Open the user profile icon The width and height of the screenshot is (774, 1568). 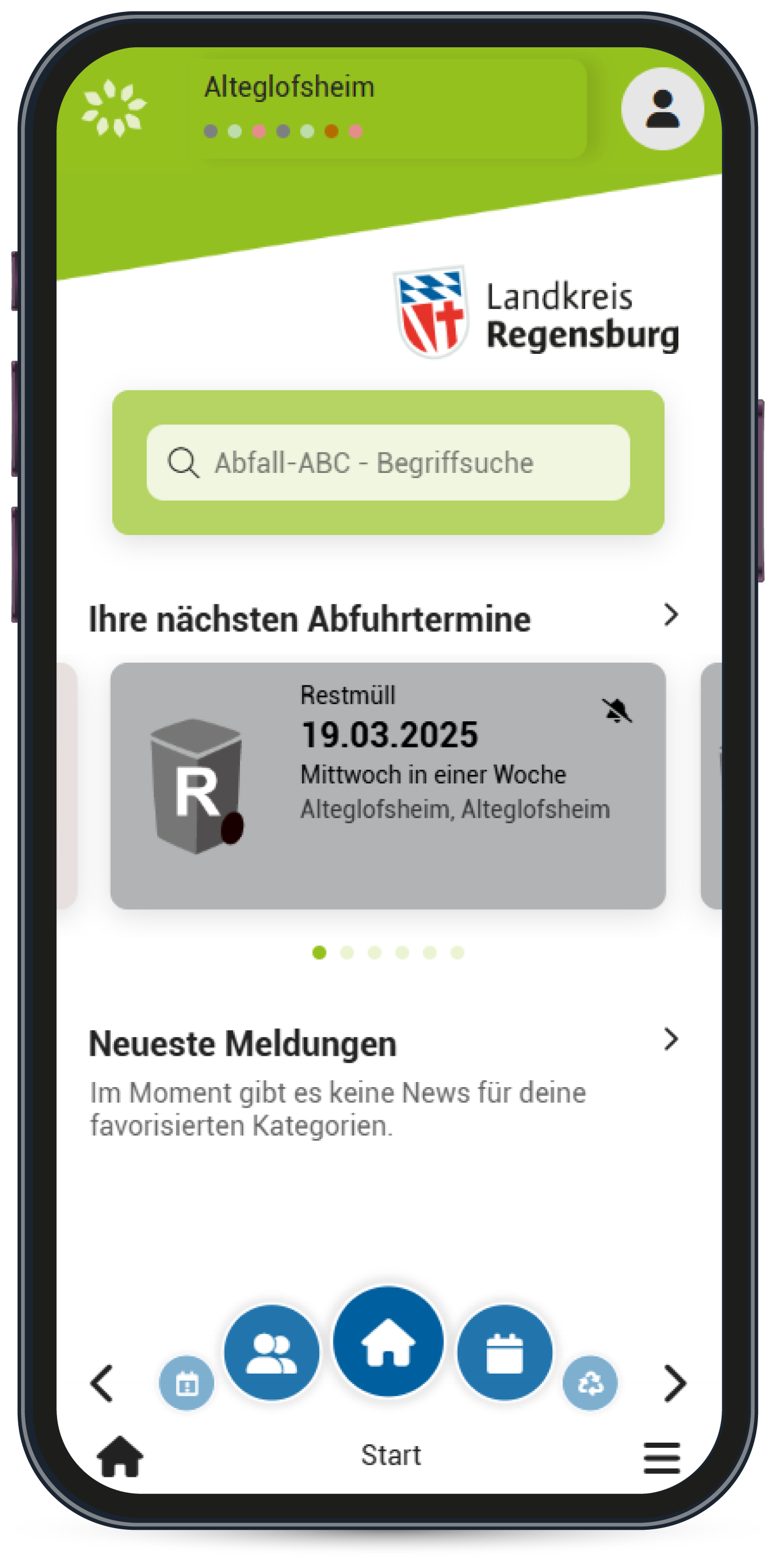click(662, 109)
